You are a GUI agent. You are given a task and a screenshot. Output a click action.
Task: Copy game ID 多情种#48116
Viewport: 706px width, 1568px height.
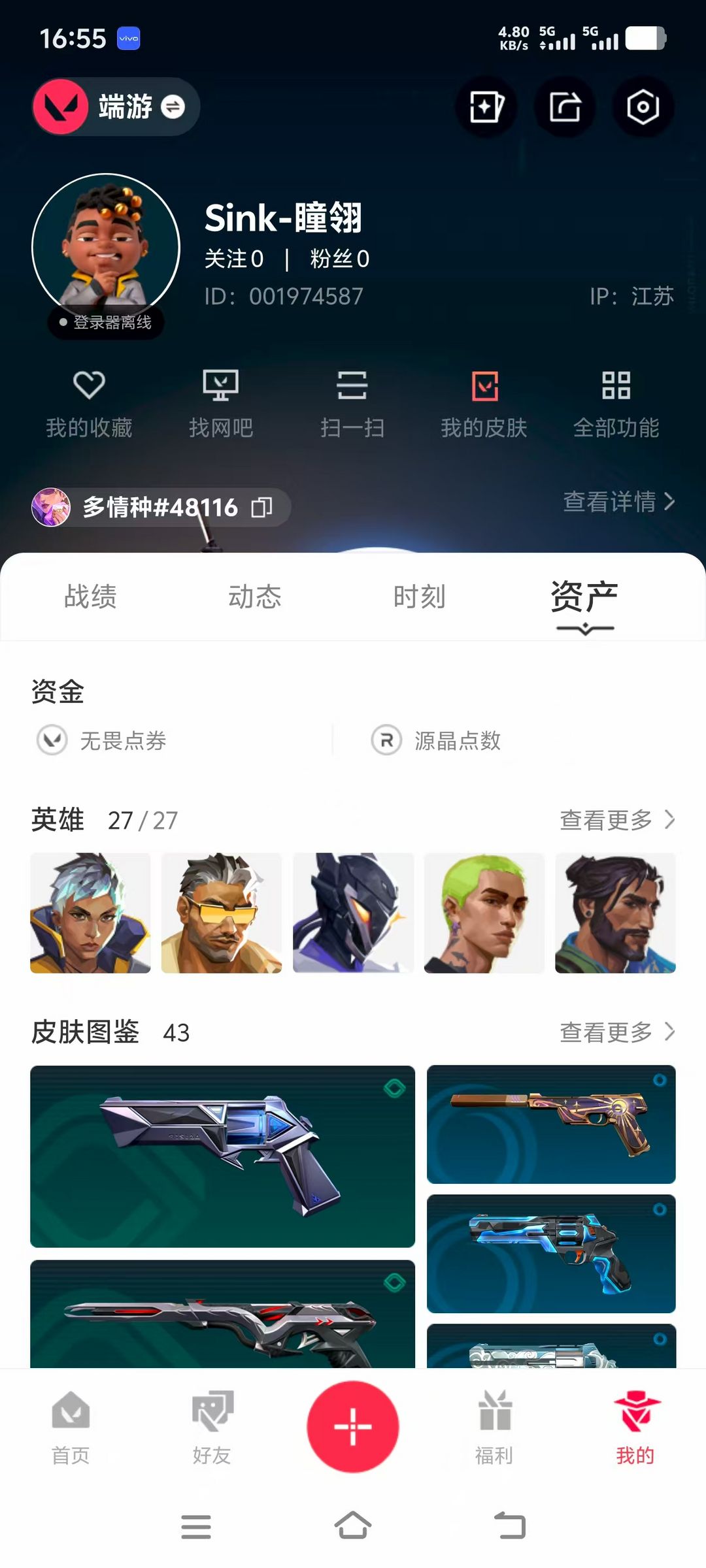coord(262,508)
